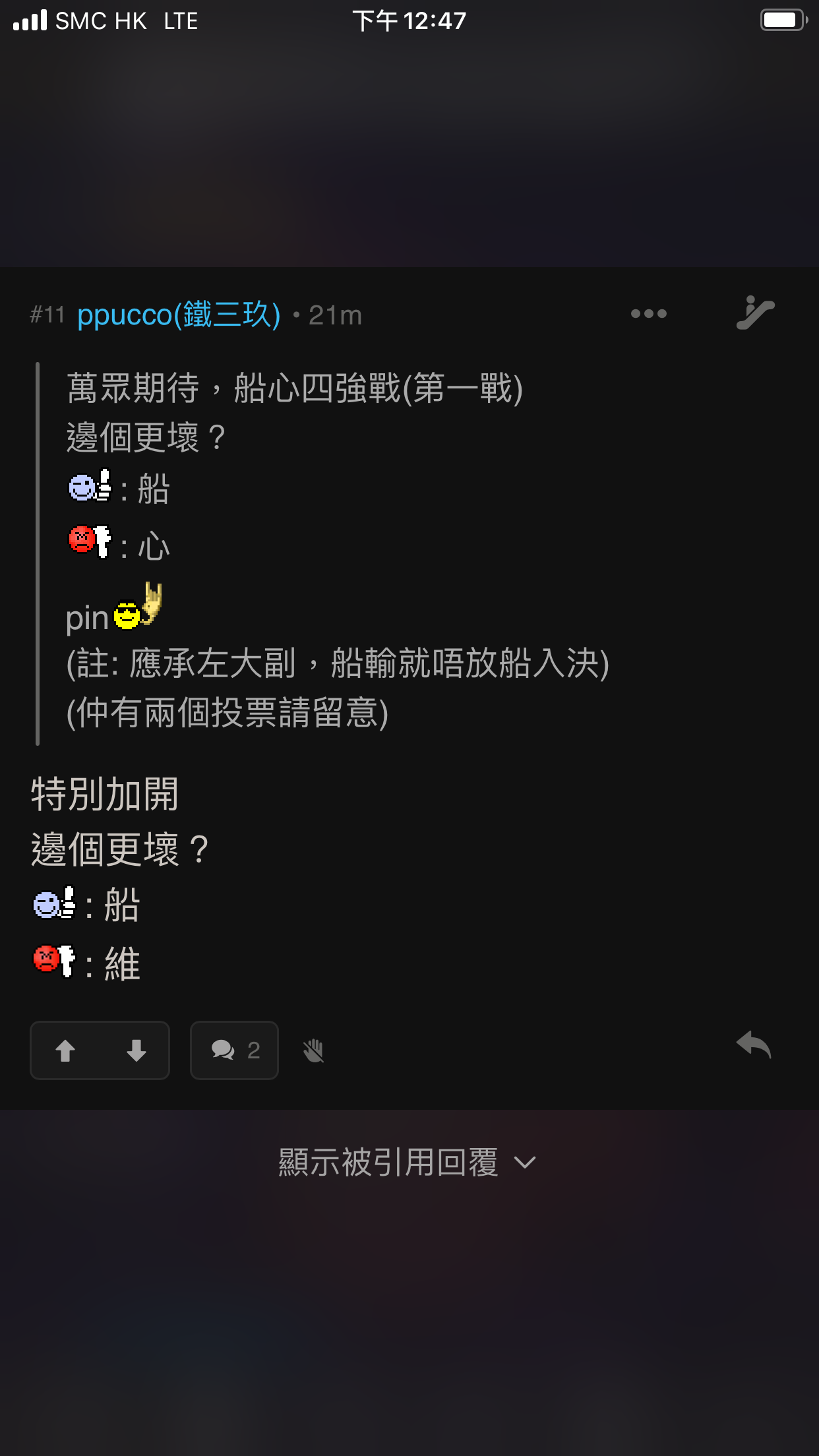
Task: Downvote post #11
Action: [136, 1050]
